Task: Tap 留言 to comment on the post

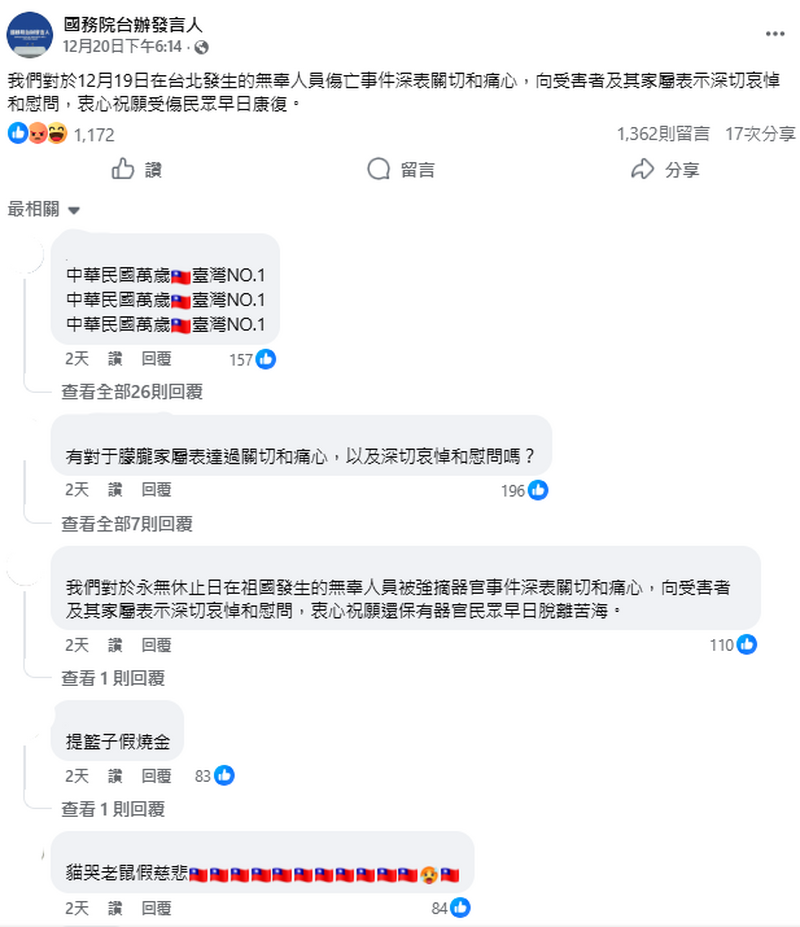Action: (401, 170)
